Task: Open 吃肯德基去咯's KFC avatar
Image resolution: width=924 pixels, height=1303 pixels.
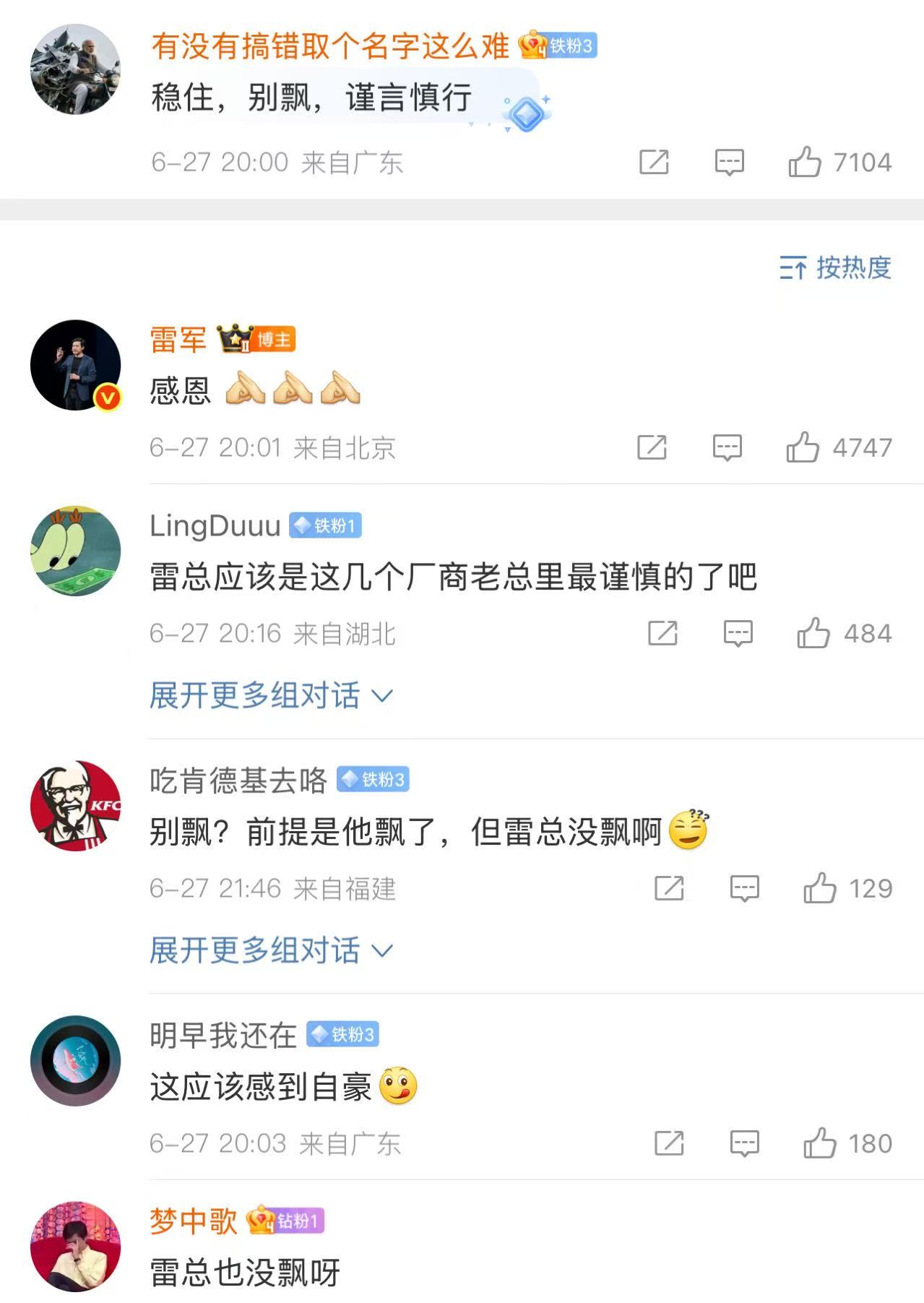Action: click(x=75, y=806)
